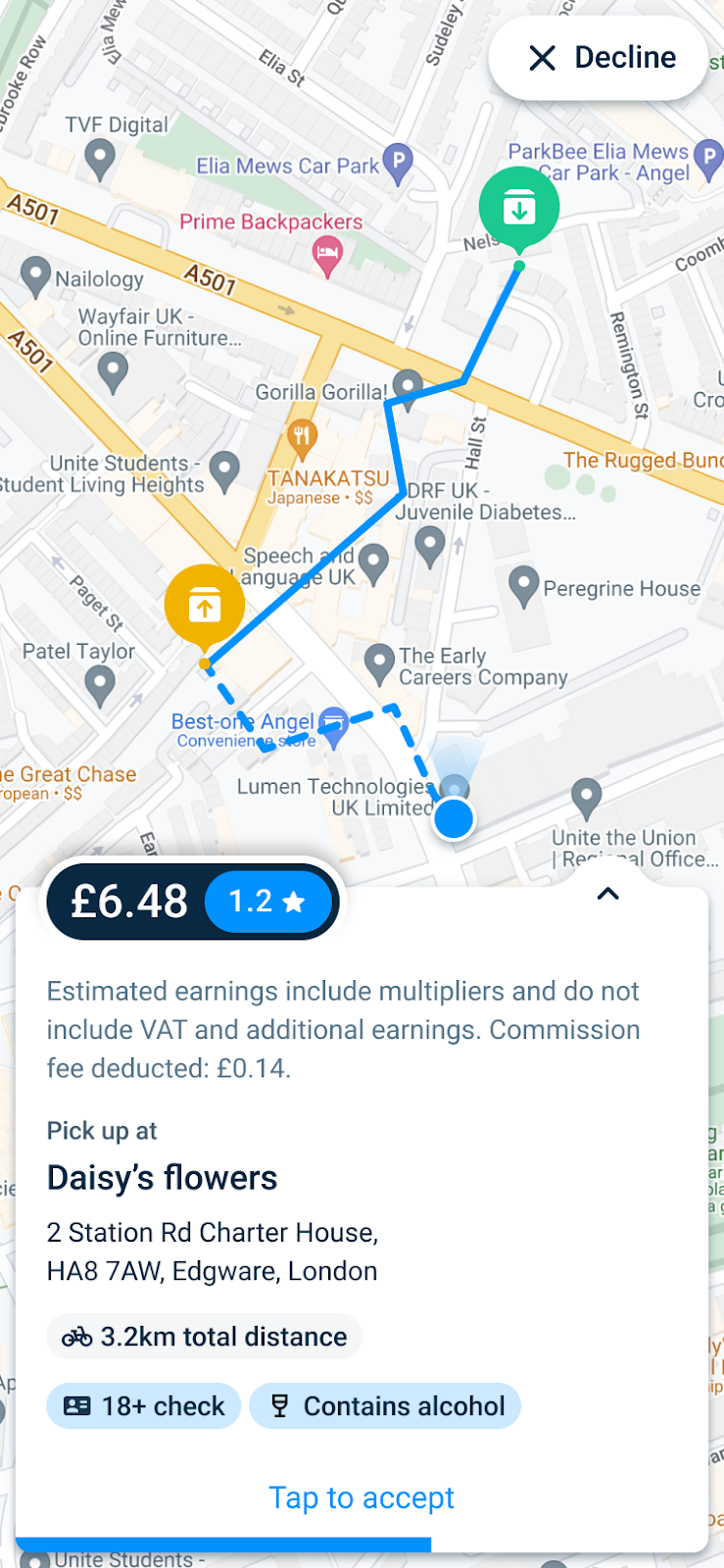The width and height of the screenshot is (724, 1568).
Task: Select the TANAKATSU restaurant pin
Action: [302, 438]
